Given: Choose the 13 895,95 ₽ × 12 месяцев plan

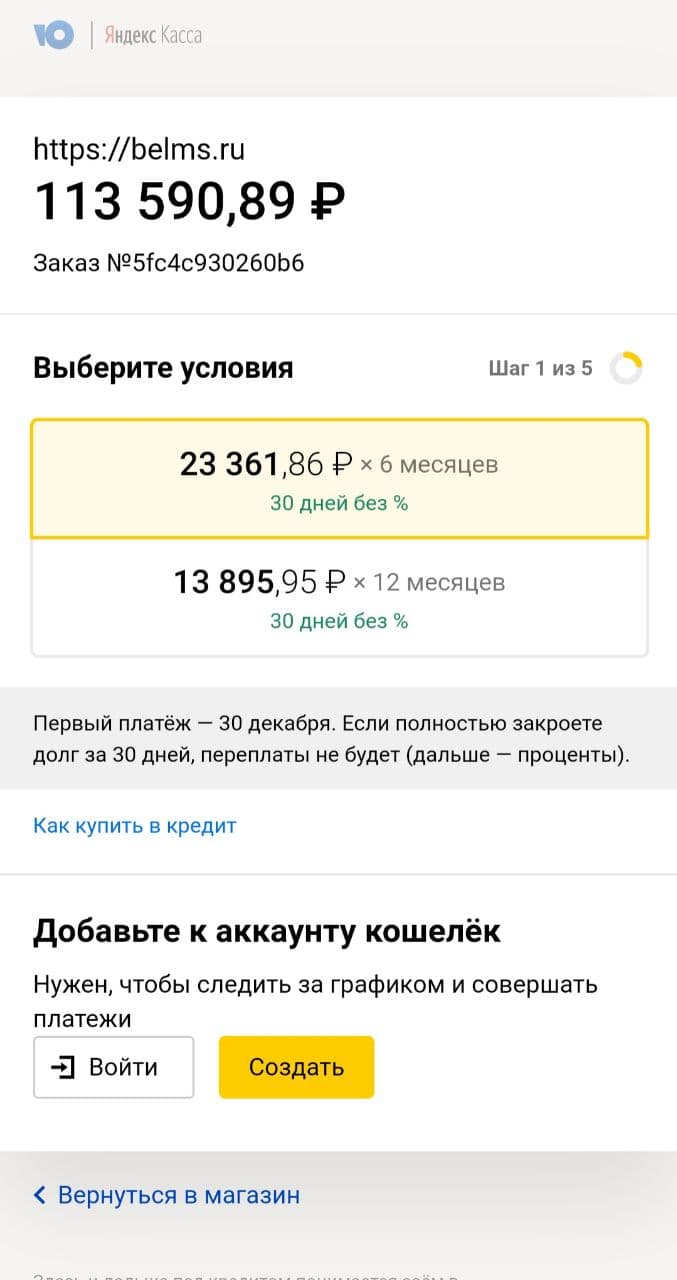Looking at the screenshot, I should [x=339, y=597].
